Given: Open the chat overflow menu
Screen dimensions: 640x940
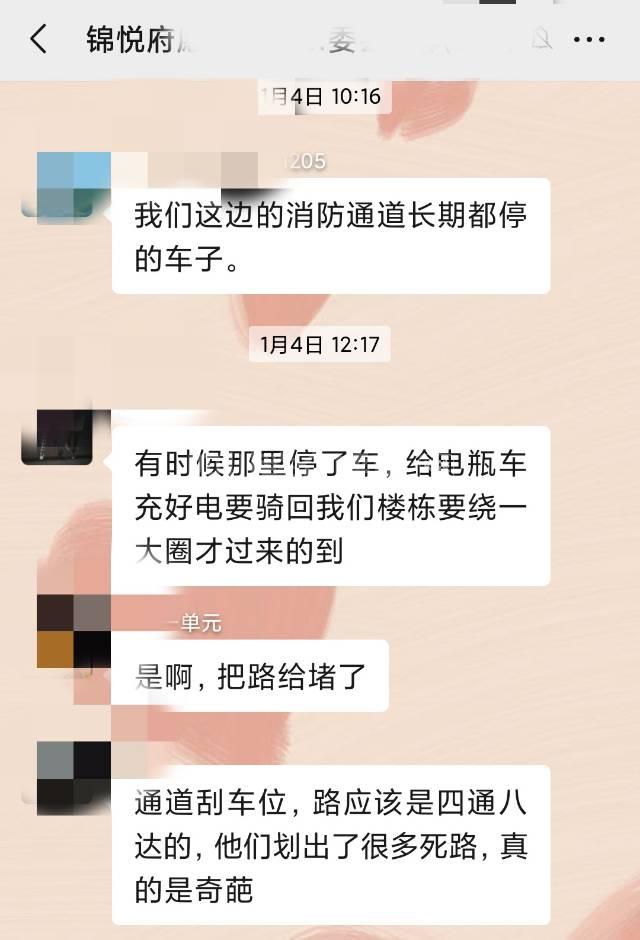Looking at the screenshot, I should click(589, 40).
